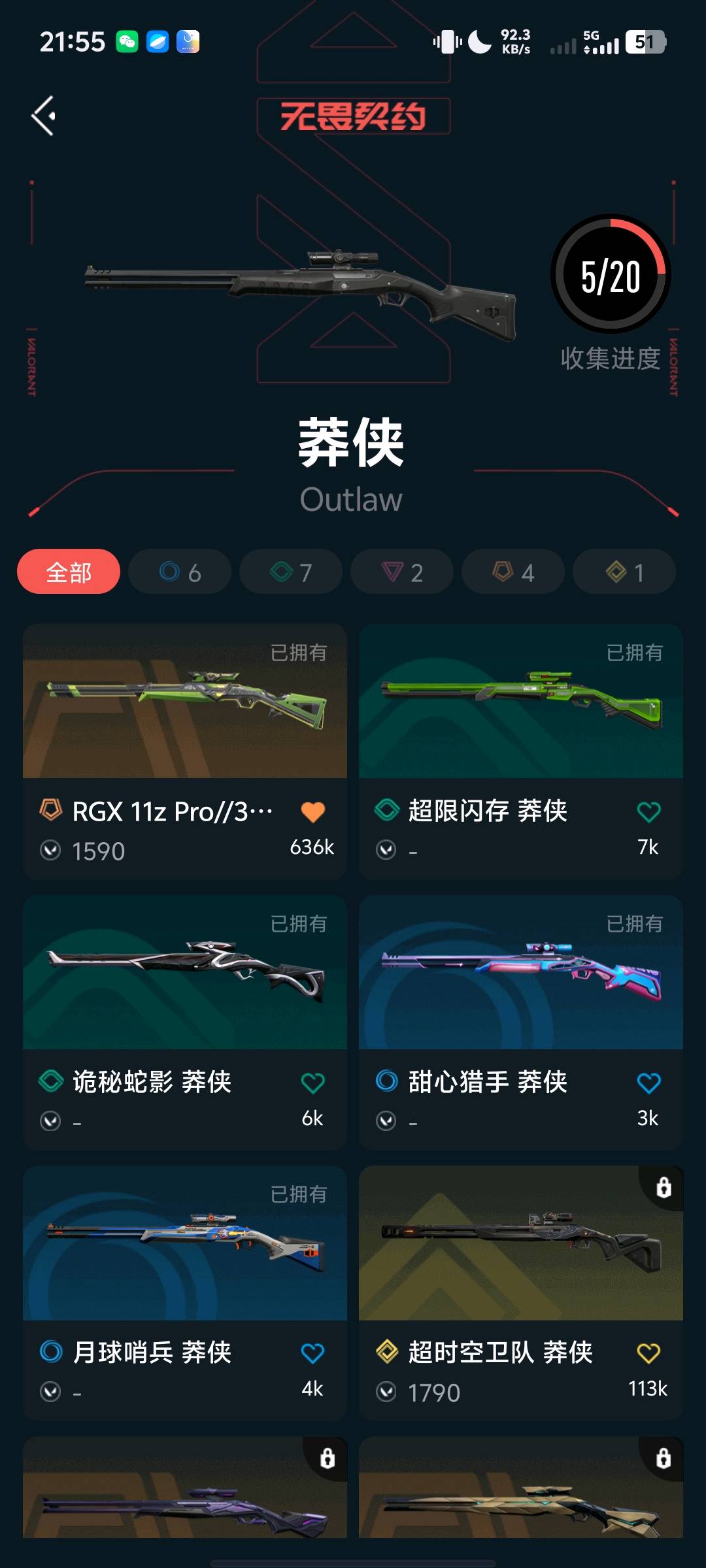Filter by orange tier chip showing 4
This screenshot has height=1568, width=706.
tap(513, 572)
